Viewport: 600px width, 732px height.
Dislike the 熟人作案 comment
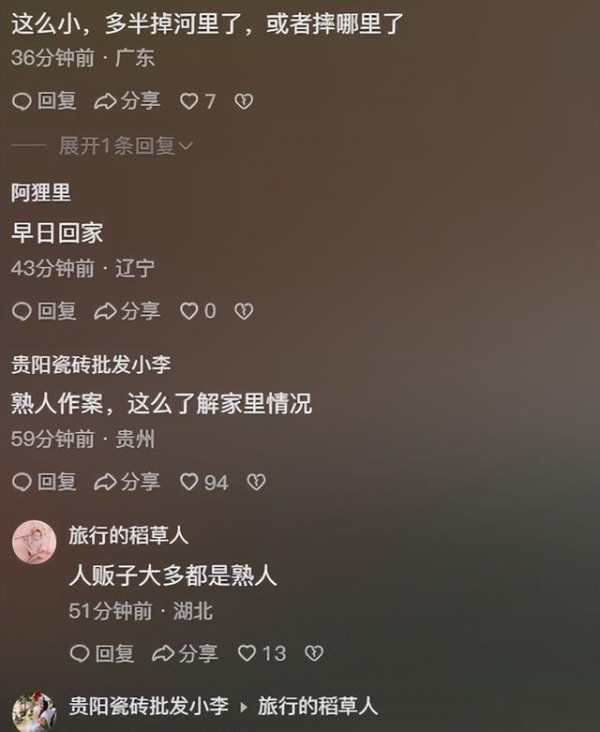click(256, 482)
